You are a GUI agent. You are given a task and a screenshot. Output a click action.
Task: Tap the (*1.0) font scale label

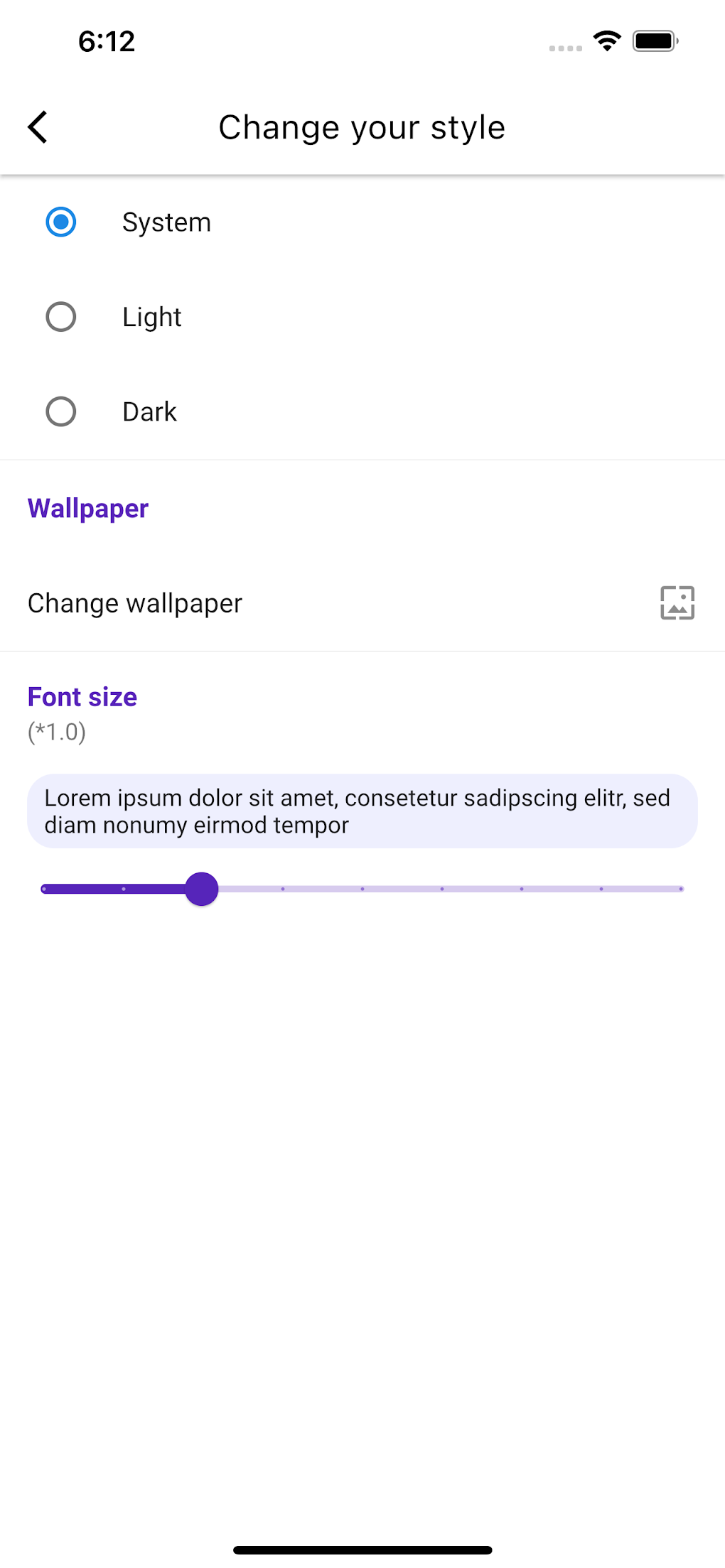coord(55,732)
